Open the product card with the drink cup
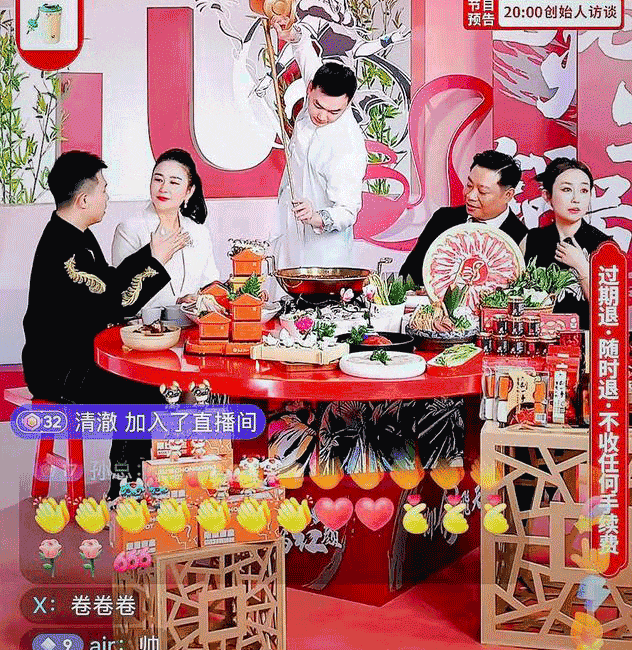This screenshot has width=632, height=650. tap(44, 26)
